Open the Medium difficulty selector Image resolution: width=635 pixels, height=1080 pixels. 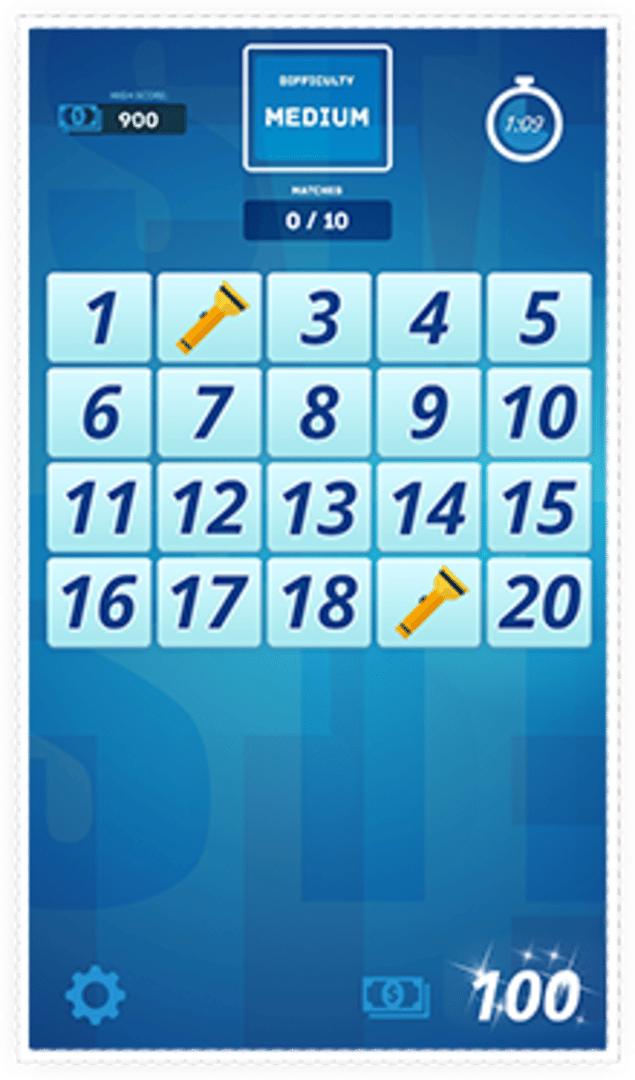point(317,108)
